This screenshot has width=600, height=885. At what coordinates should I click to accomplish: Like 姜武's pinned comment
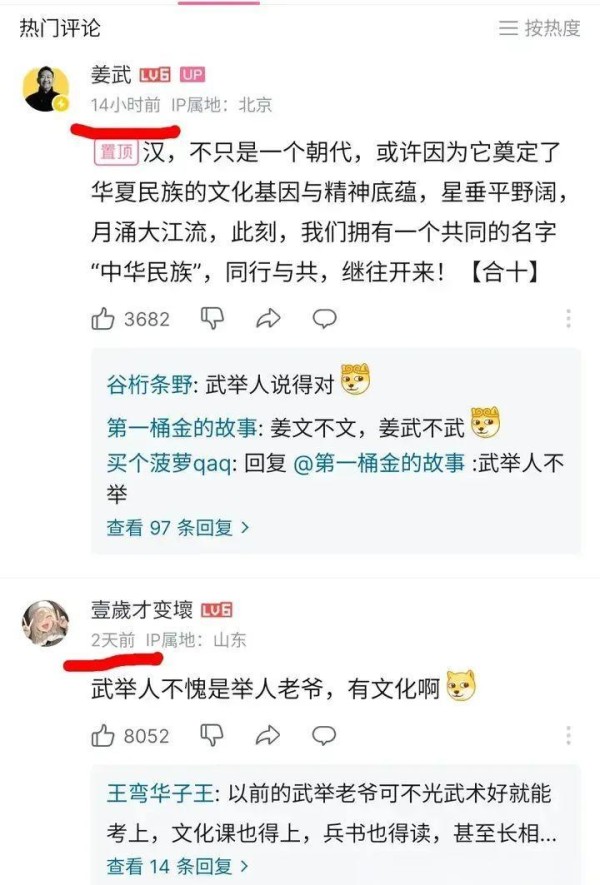104,319
